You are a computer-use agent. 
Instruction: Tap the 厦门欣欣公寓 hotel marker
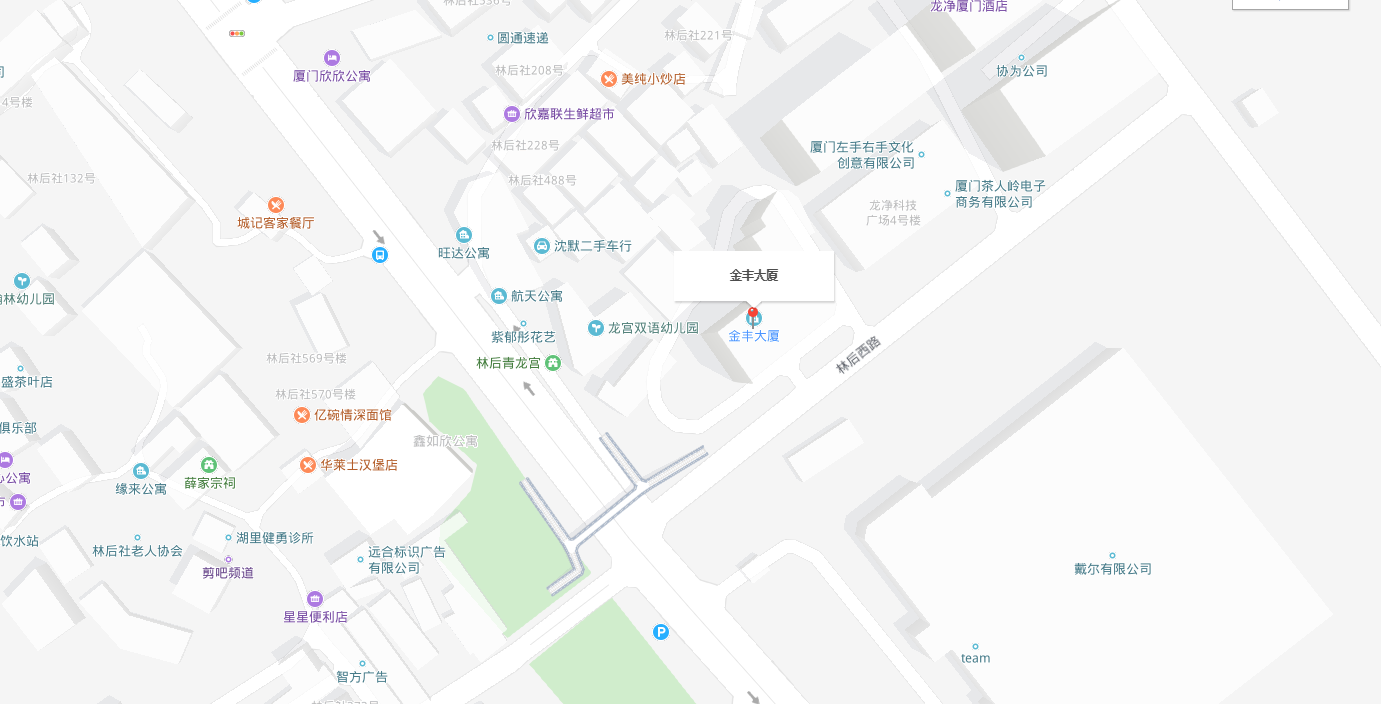[x=332, y=58]
